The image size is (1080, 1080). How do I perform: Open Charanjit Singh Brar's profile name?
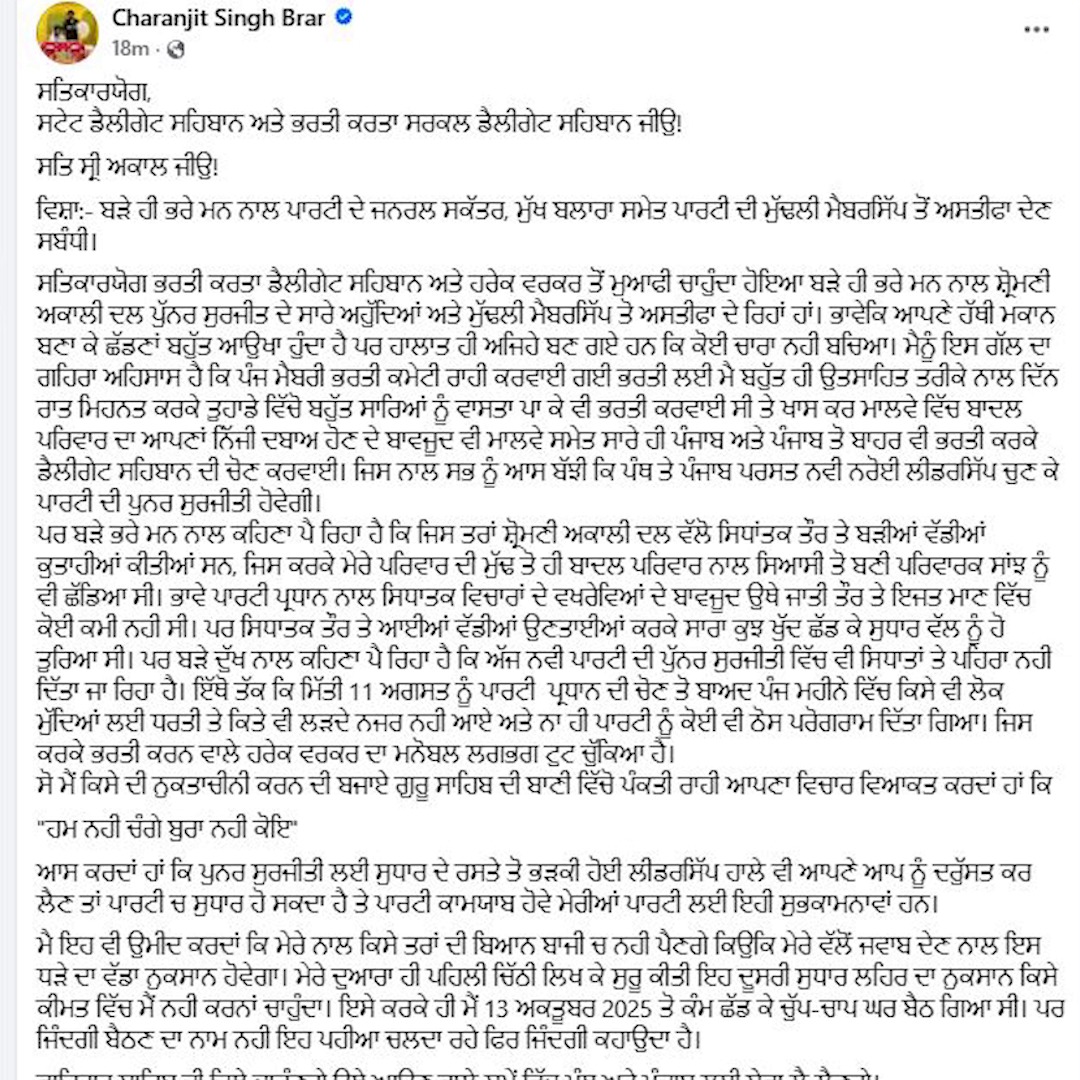pos(211,17)
